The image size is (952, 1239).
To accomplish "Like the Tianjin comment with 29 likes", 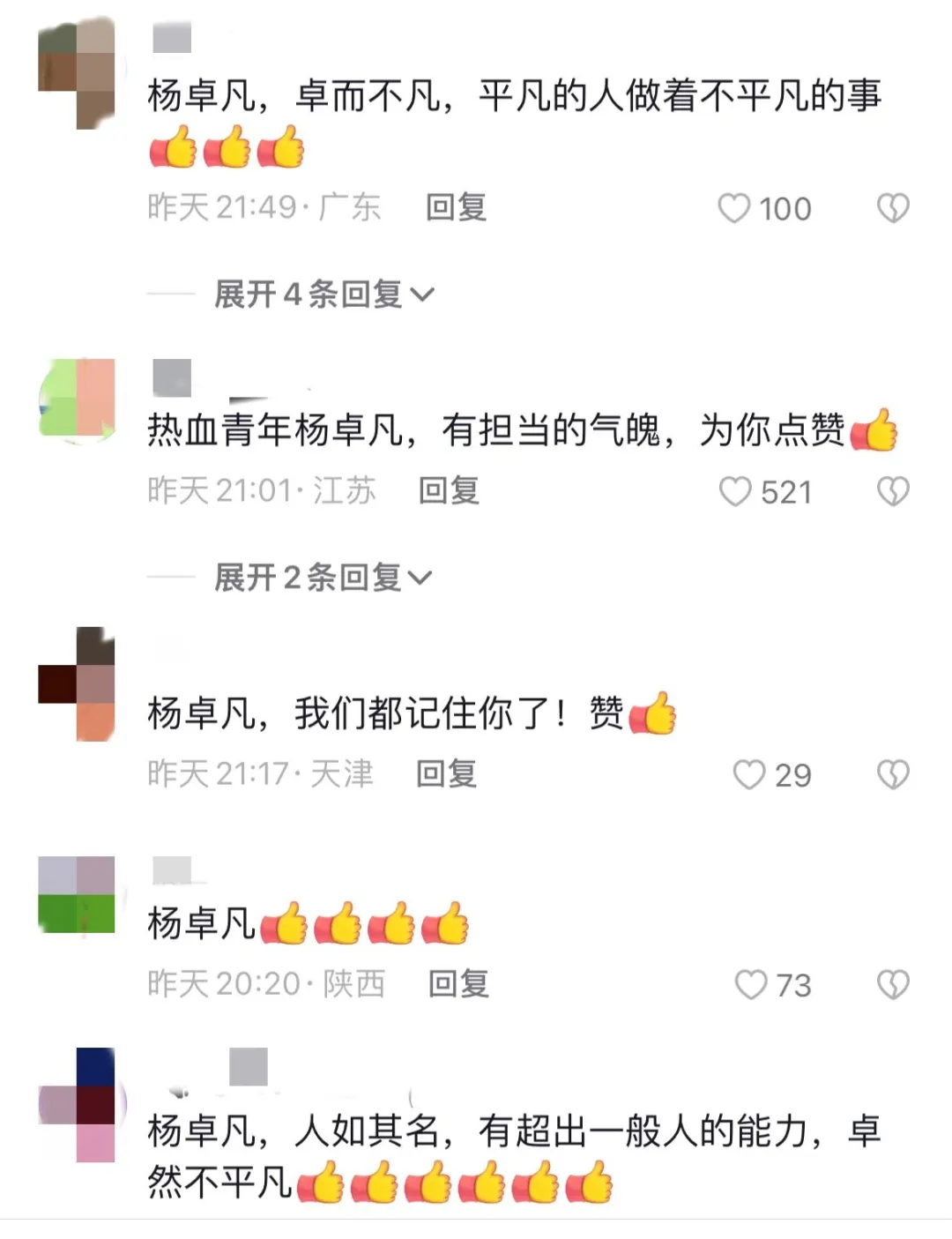I will 749,774.
